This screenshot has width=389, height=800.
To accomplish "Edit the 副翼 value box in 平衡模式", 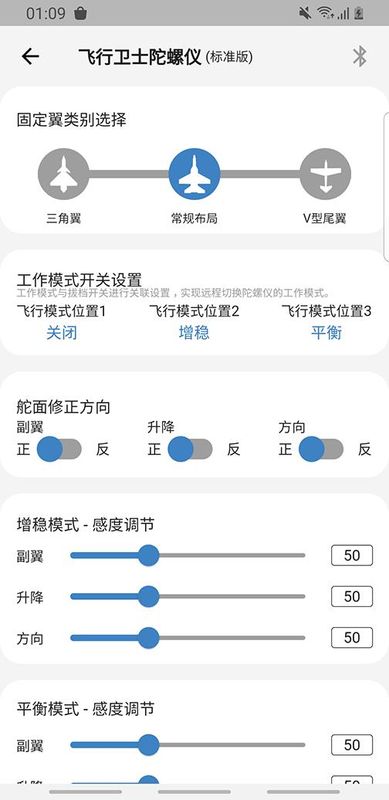I will [x=352, y=745].
